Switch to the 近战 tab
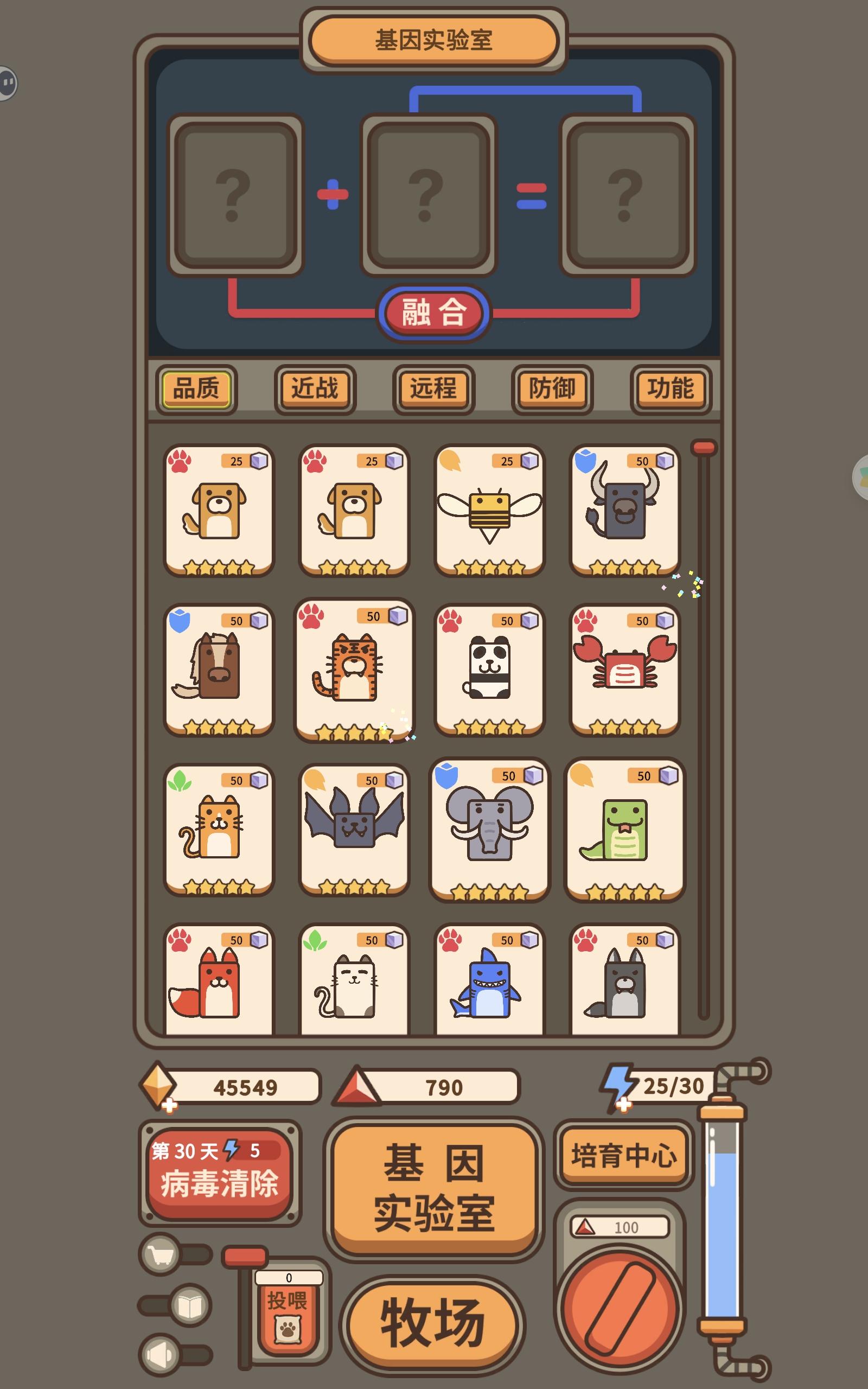Image resolution: width=868 pixels, height=1389 pixels. [315, 389]
